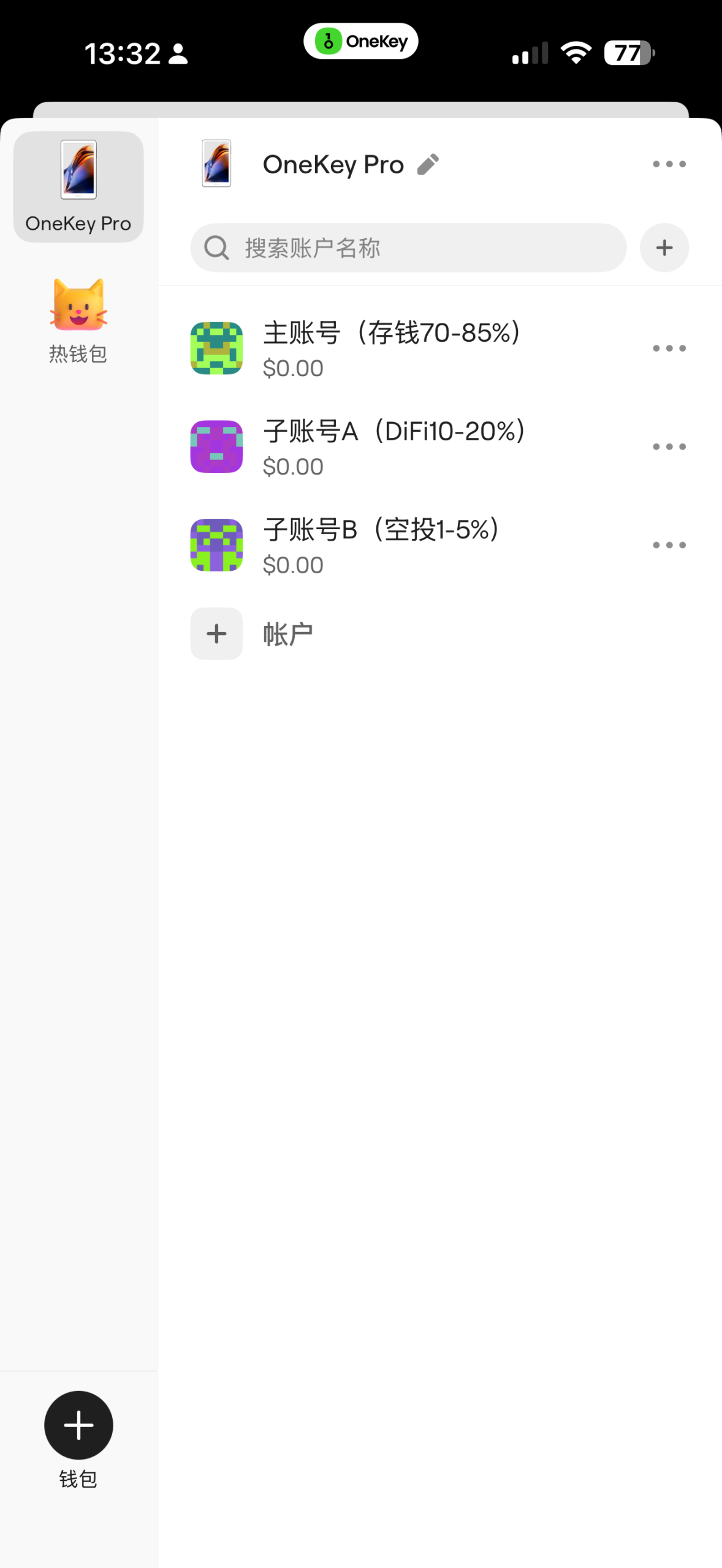Open the OneKey Pro header overflow menu
Image resolution: width=722 pixels, height=1568 pixels.
click(x=669, y=164)
